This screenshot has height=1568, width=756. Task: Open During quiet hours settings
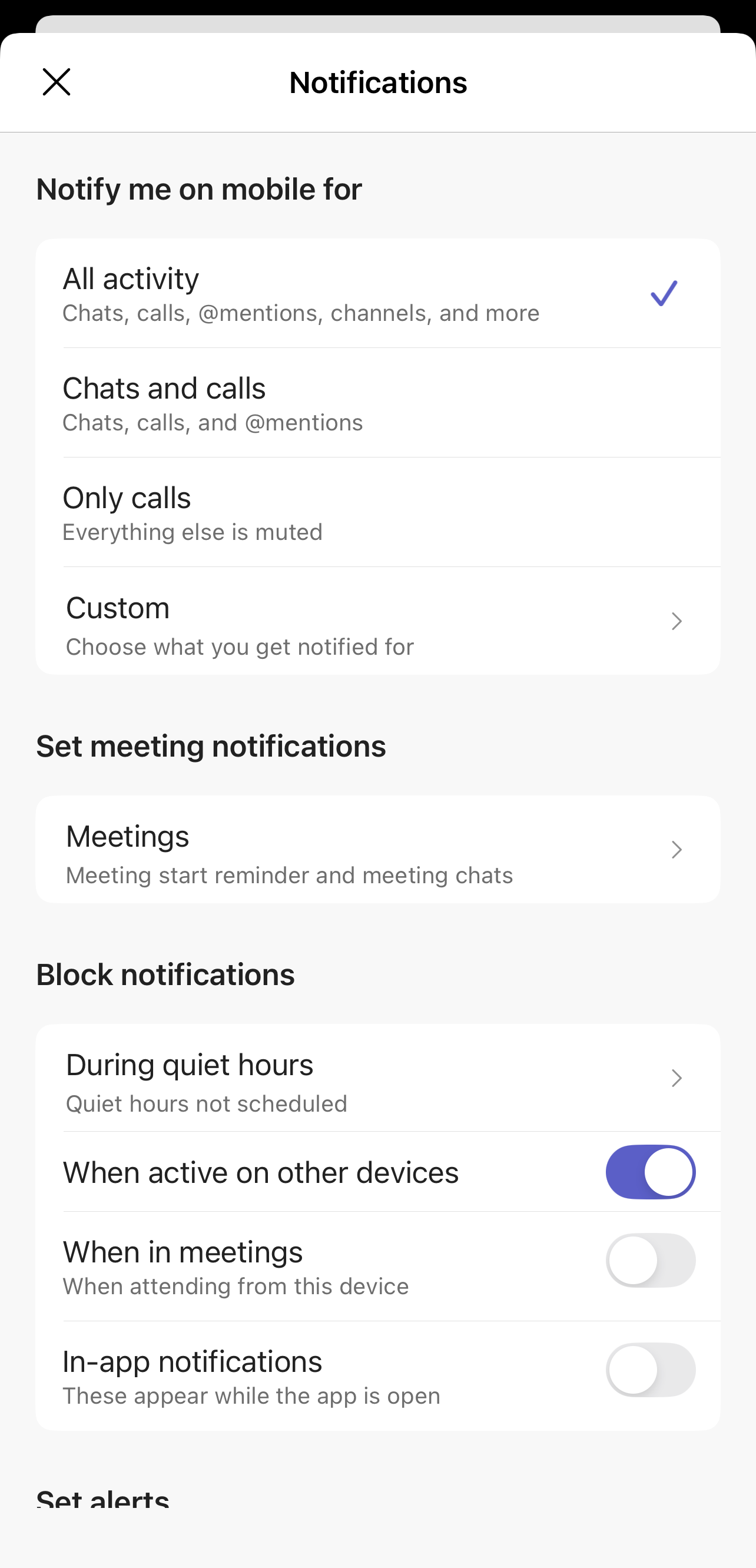pyautogui.click(x=377, y=1079)
